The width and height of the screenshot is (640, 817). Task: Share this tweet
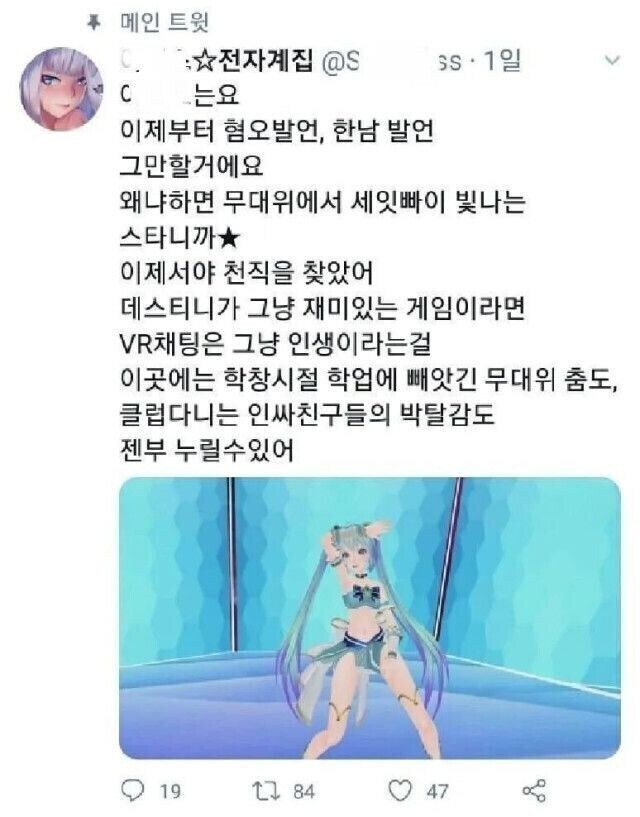pos(534,790)
